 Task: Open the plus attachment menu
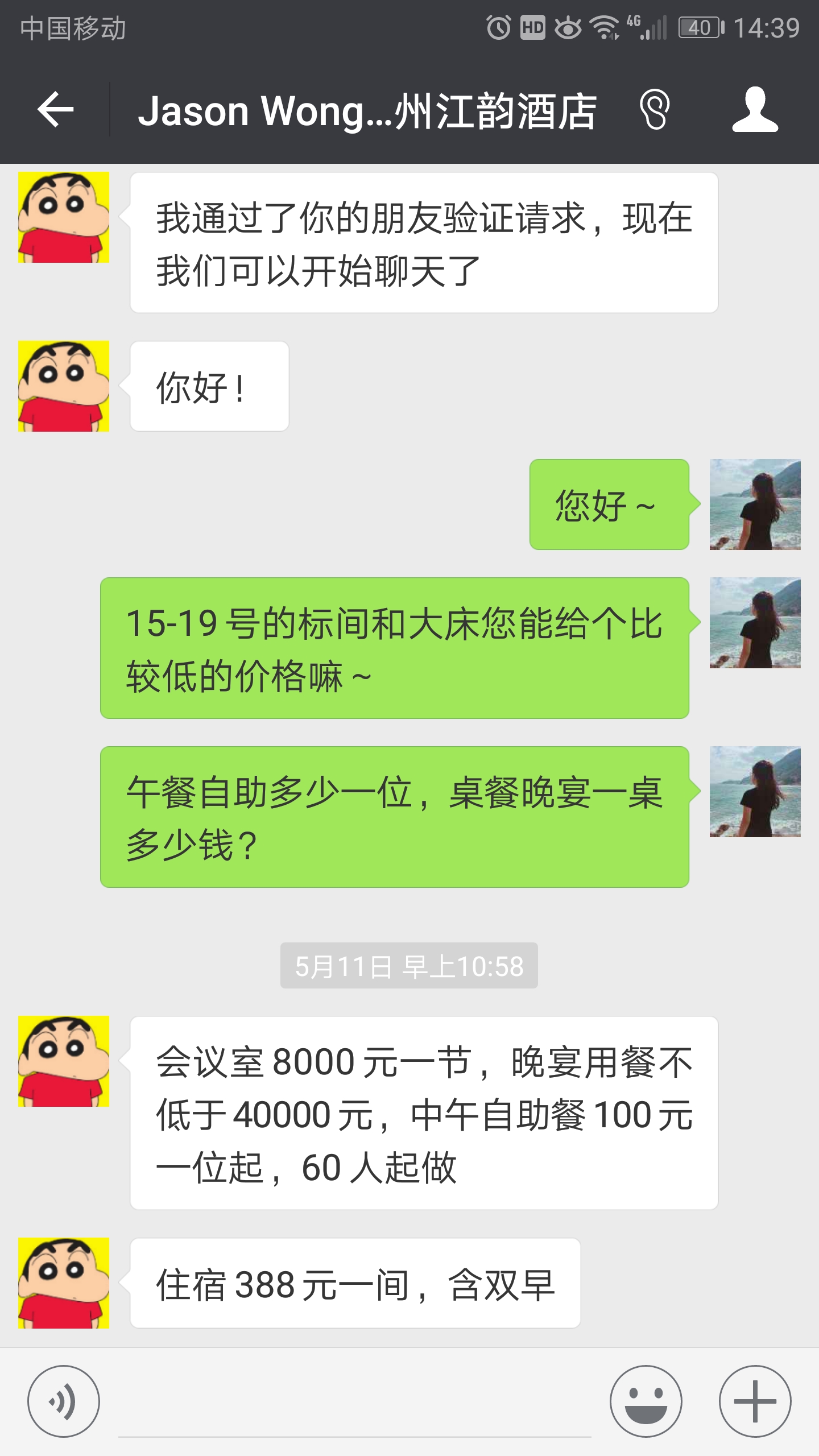click(x=755, y=1401)
